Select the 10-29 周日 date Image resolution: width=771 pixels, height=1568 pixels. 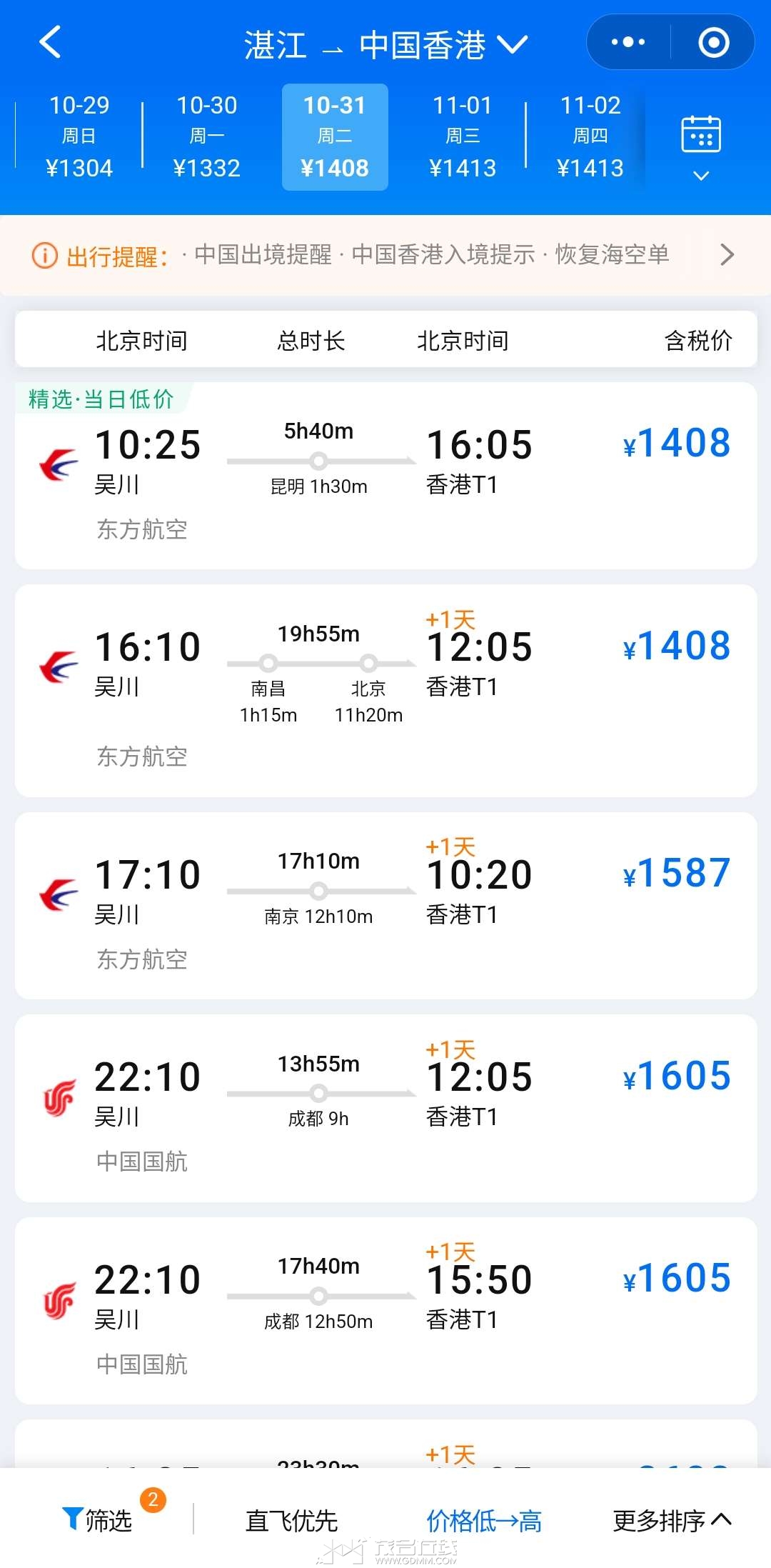click(x=79, y=136)
